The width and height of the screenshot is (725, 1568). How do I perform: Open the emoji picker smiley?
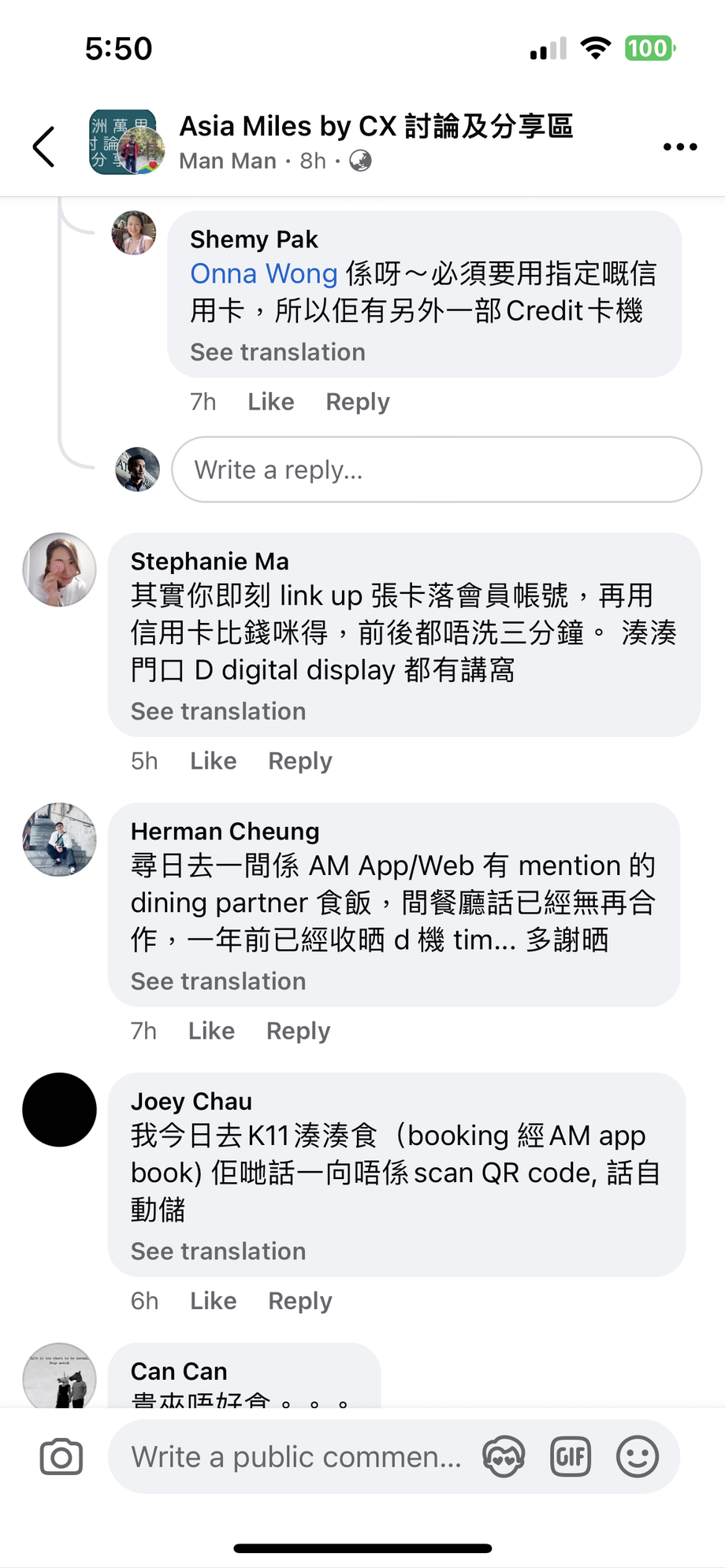637,1457
